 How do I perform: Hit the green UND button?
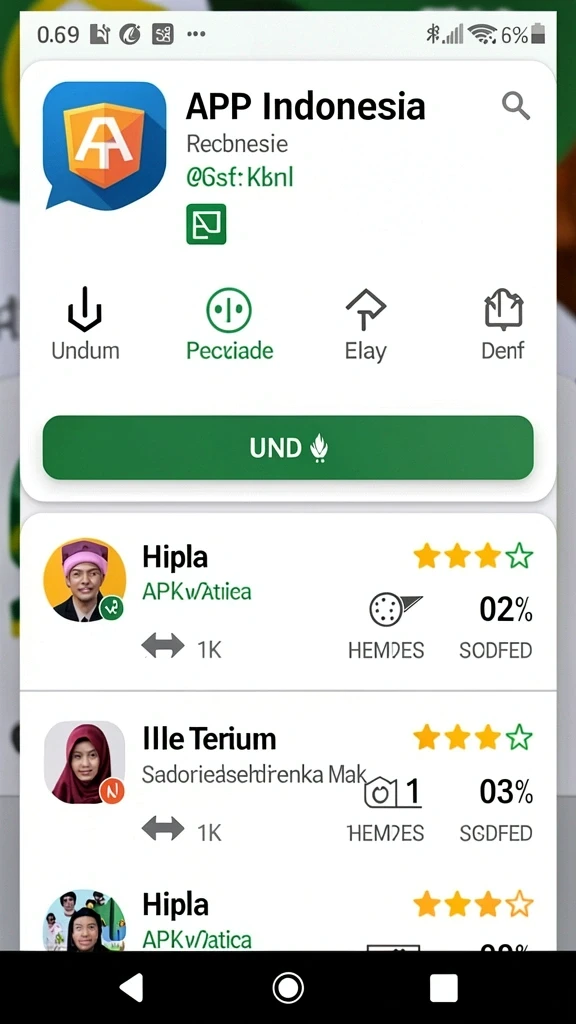pos(288,448)
